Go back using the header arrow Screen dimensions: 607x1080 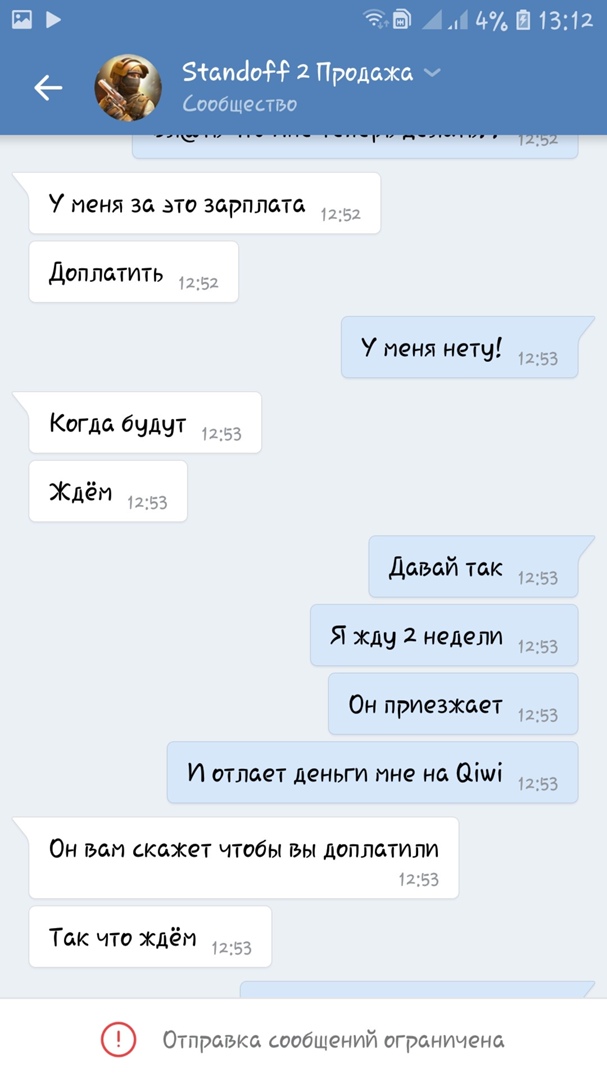[48, 88]
